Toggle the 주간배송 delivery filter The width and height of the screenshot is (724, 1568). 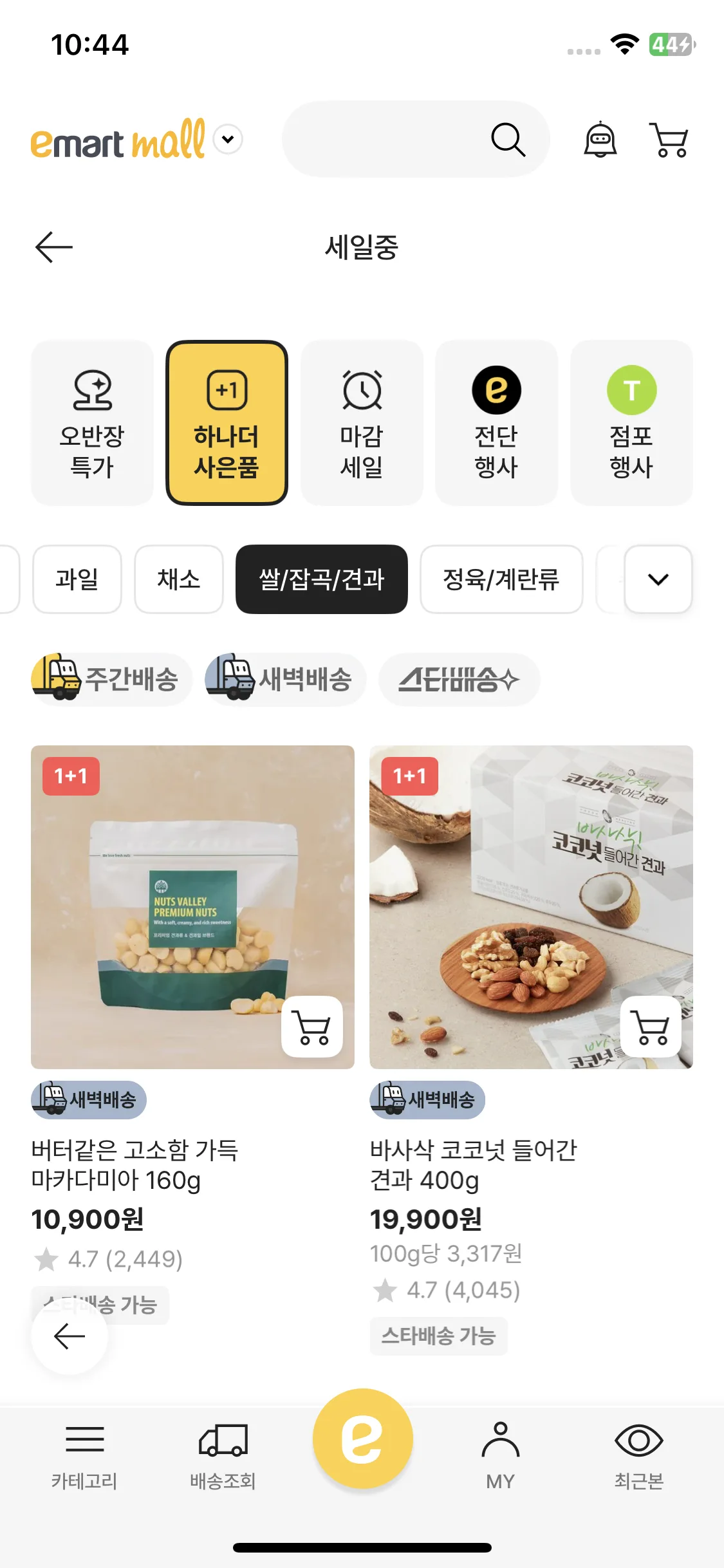111,679
